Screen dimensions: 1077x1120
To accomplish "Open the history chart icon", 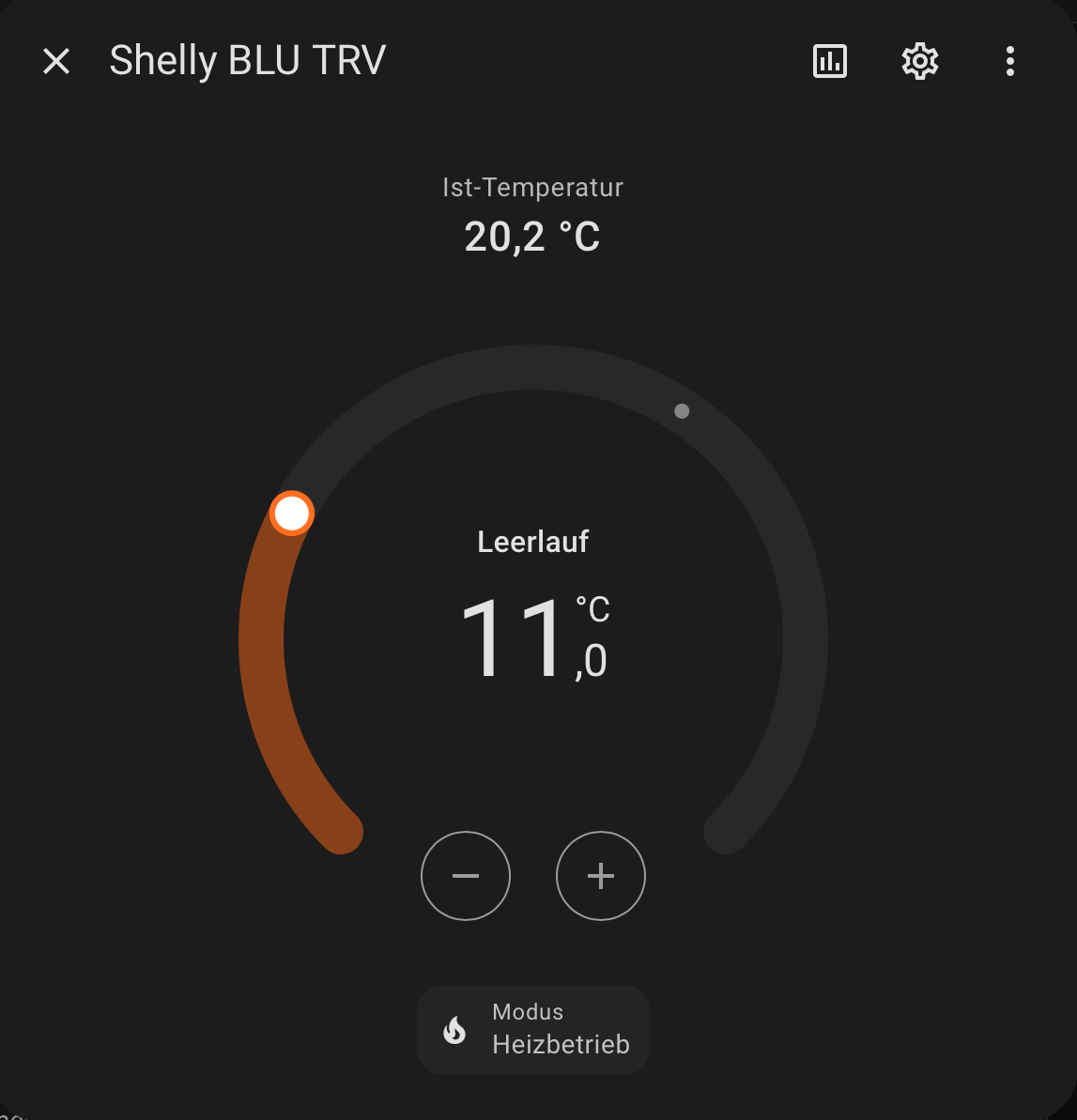I will tap(829, 62).
